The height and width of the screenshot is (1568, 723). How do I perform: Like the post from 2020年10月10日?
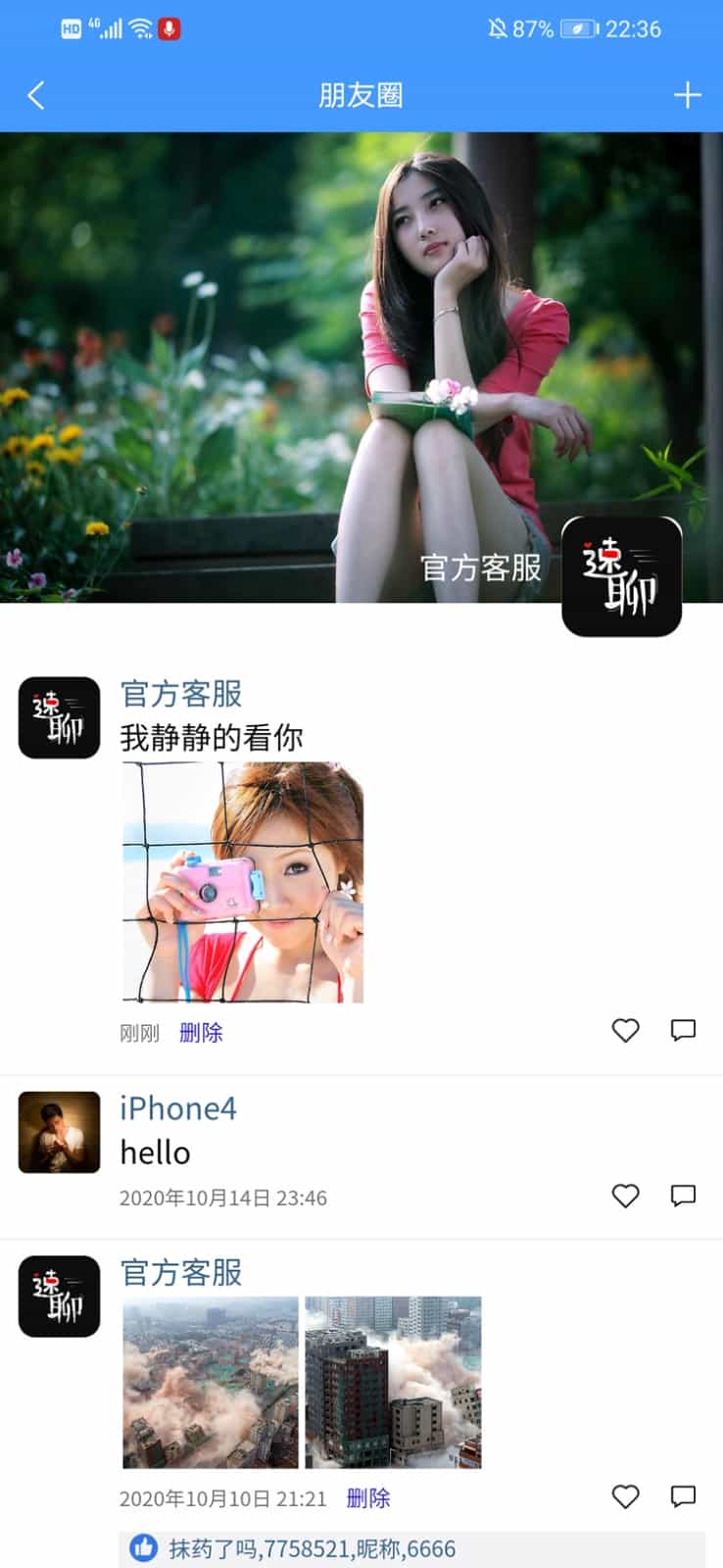625,1496
